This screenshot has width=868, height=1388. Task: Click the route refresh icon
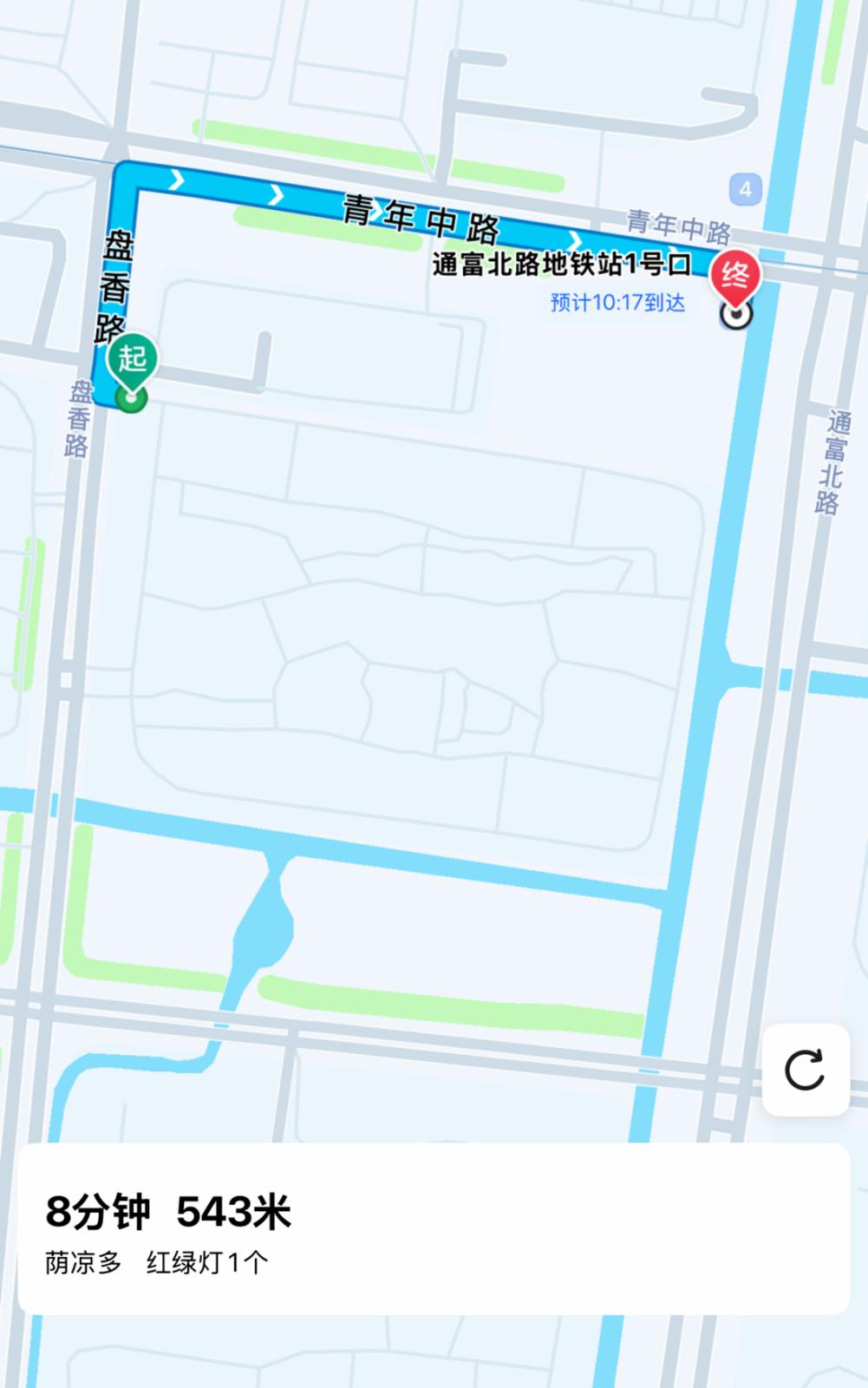coord(806,1069)
